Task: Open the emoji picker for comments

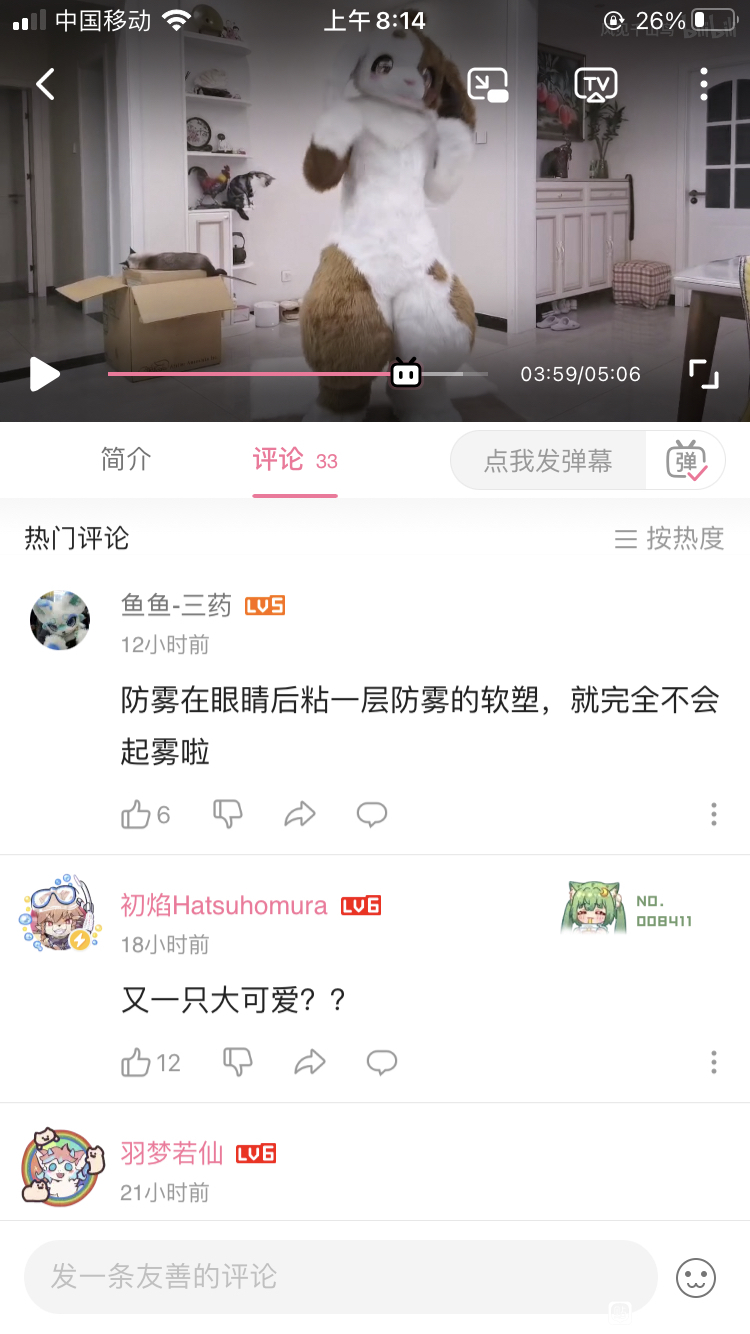Action: 696,1277
